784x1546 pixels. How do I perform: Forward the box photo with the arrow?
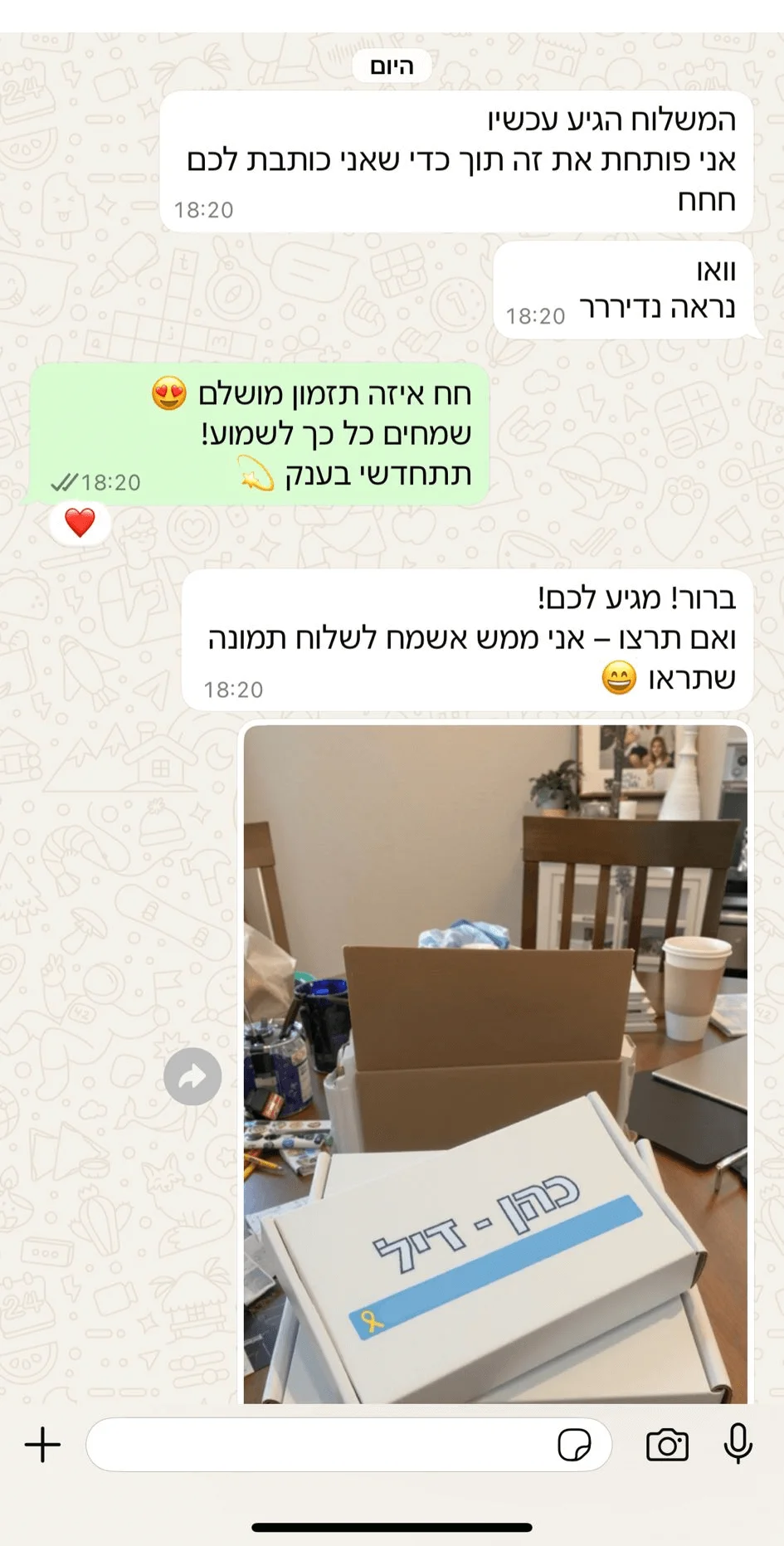tap(192, 1077)
